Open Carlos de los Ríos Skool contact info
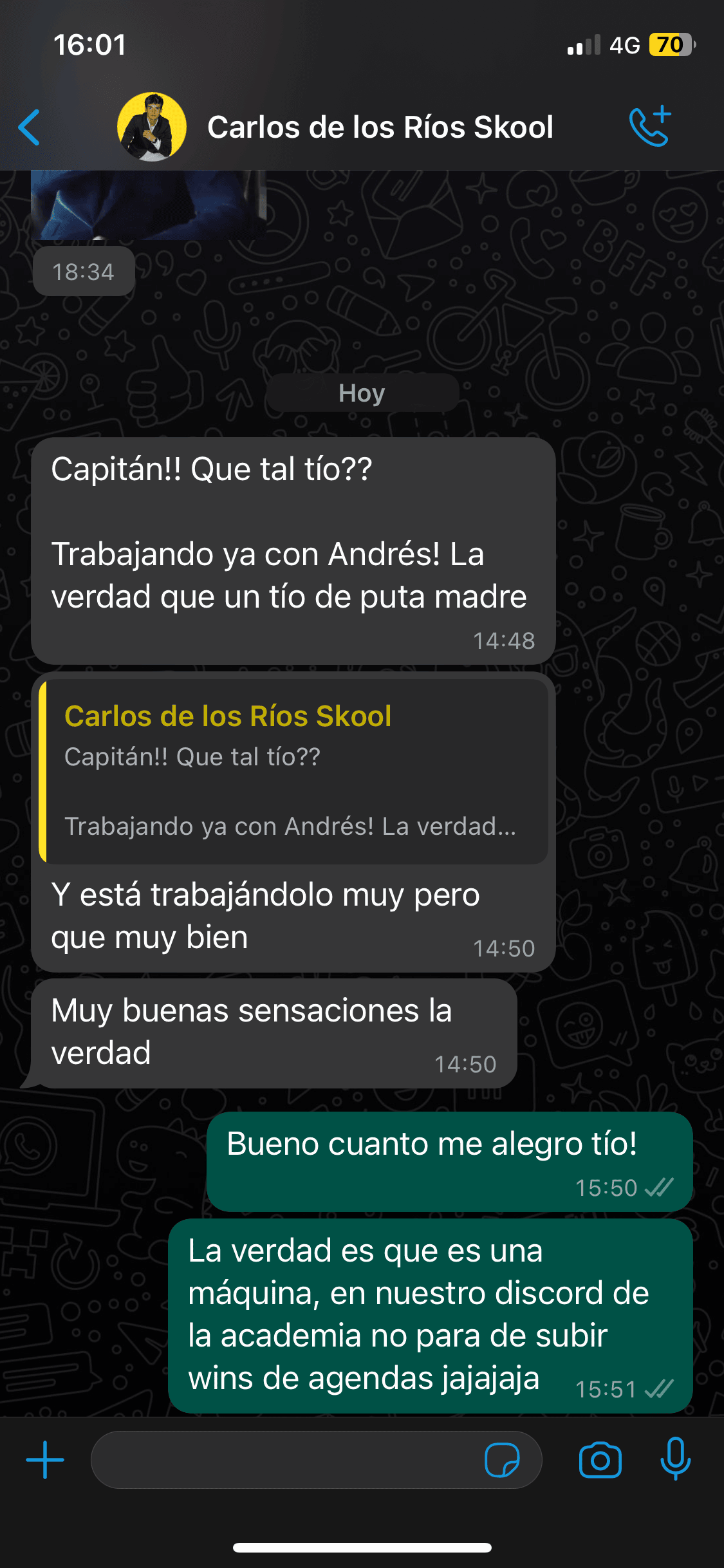The image size is (724, 1568). [x=380, y=127]
